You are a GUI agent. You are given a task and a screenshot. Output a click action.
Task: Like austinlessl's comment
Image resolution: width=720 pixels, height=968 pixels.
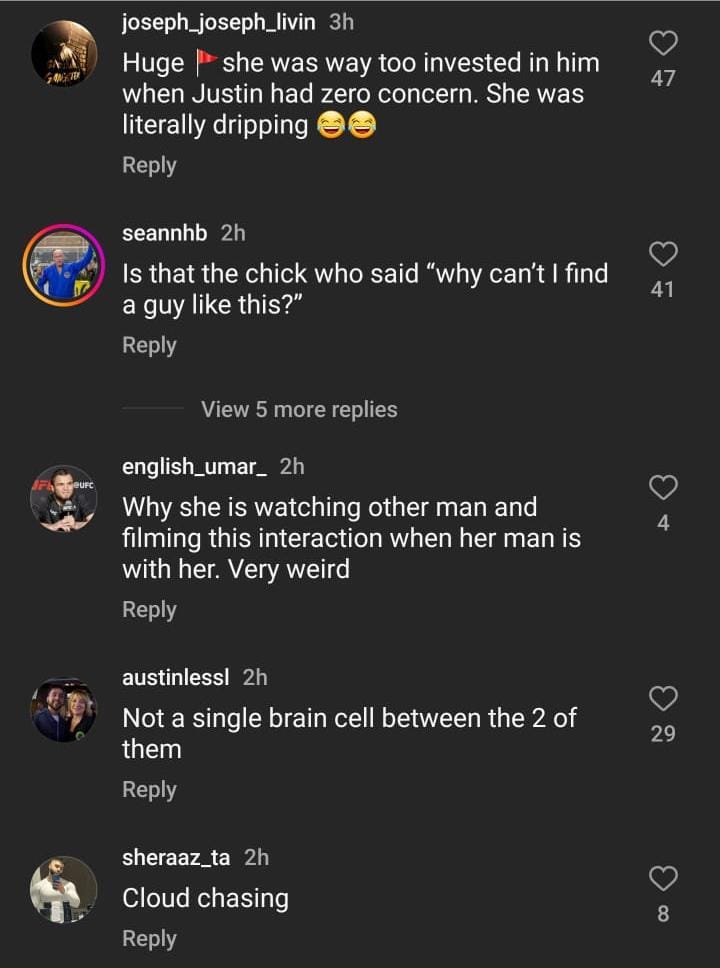pyautogui.click(x=663, y=698)
